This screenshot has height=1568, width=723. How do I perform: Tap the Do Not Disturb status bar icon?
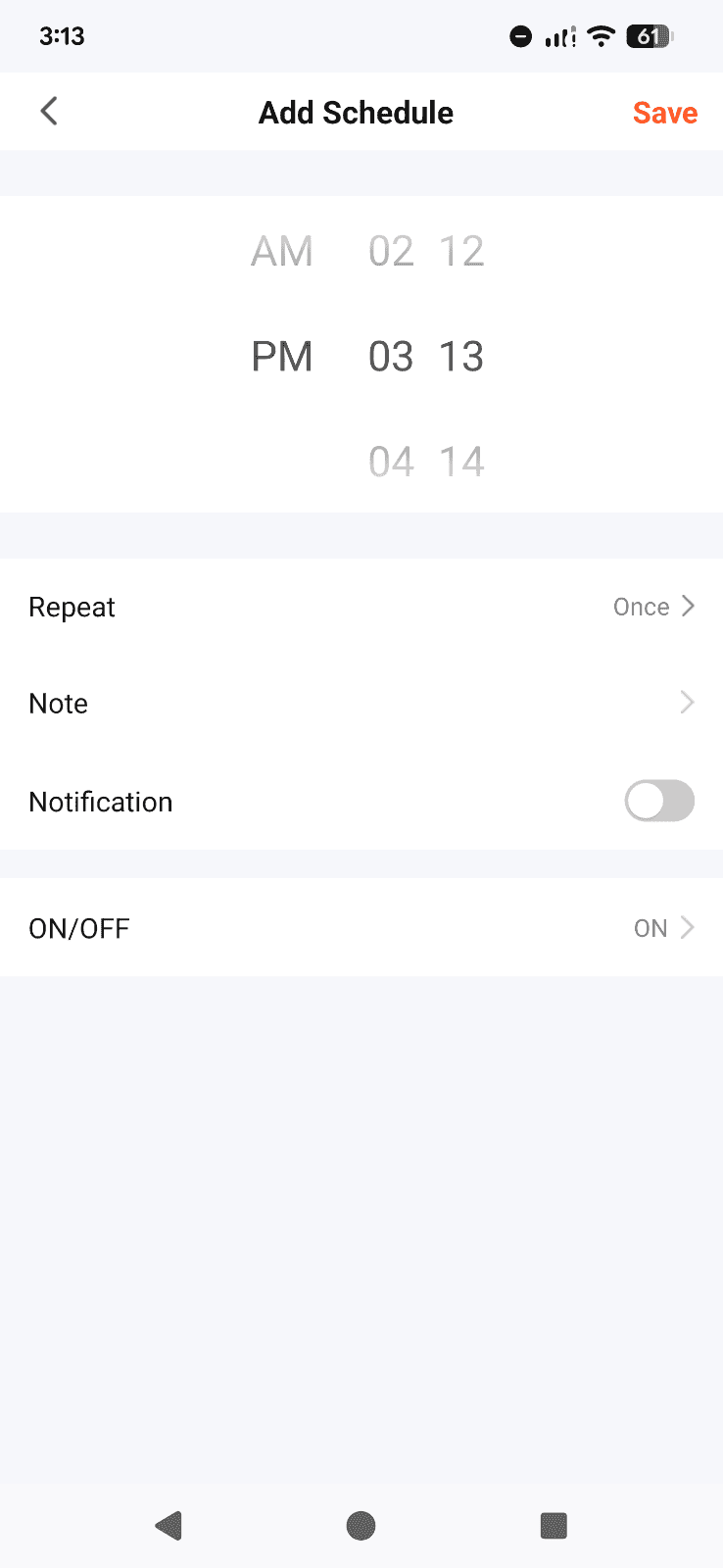tap(519, 36)
